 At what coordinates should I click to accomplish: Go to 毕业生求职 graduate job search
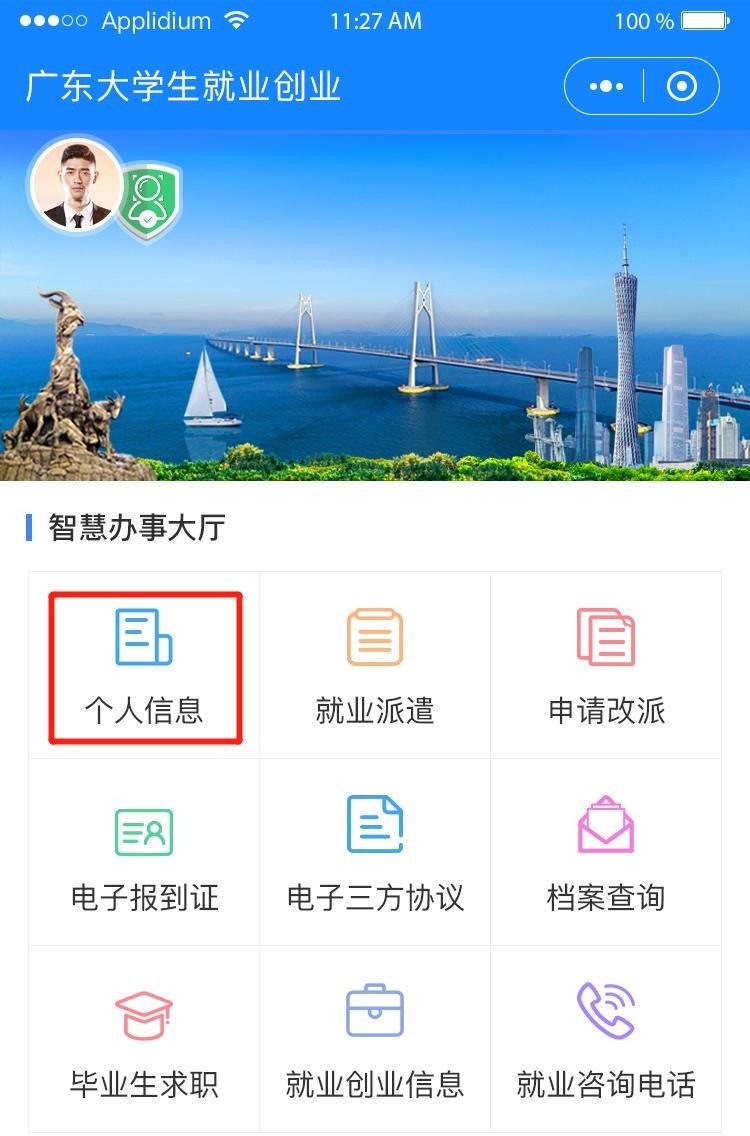(145, 1040)
